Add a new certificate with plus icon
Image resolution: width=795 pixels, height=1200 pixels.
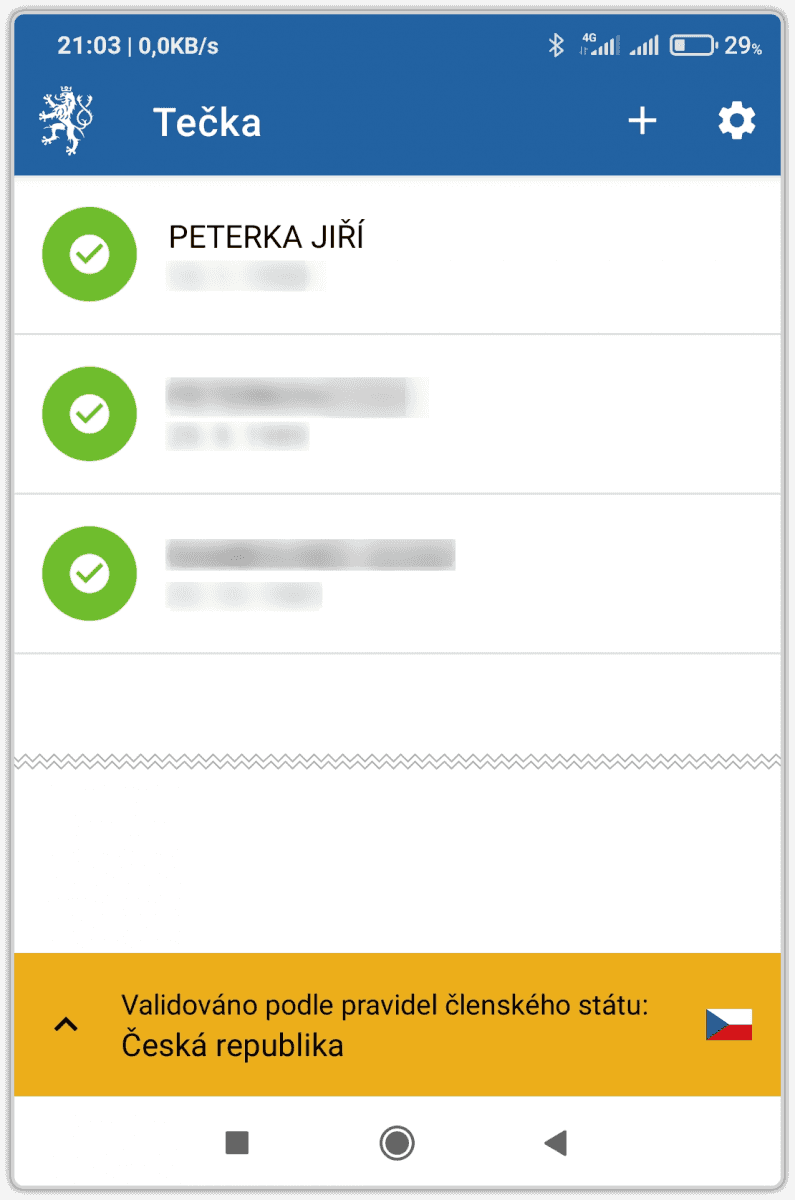click(x=642, y=122)
